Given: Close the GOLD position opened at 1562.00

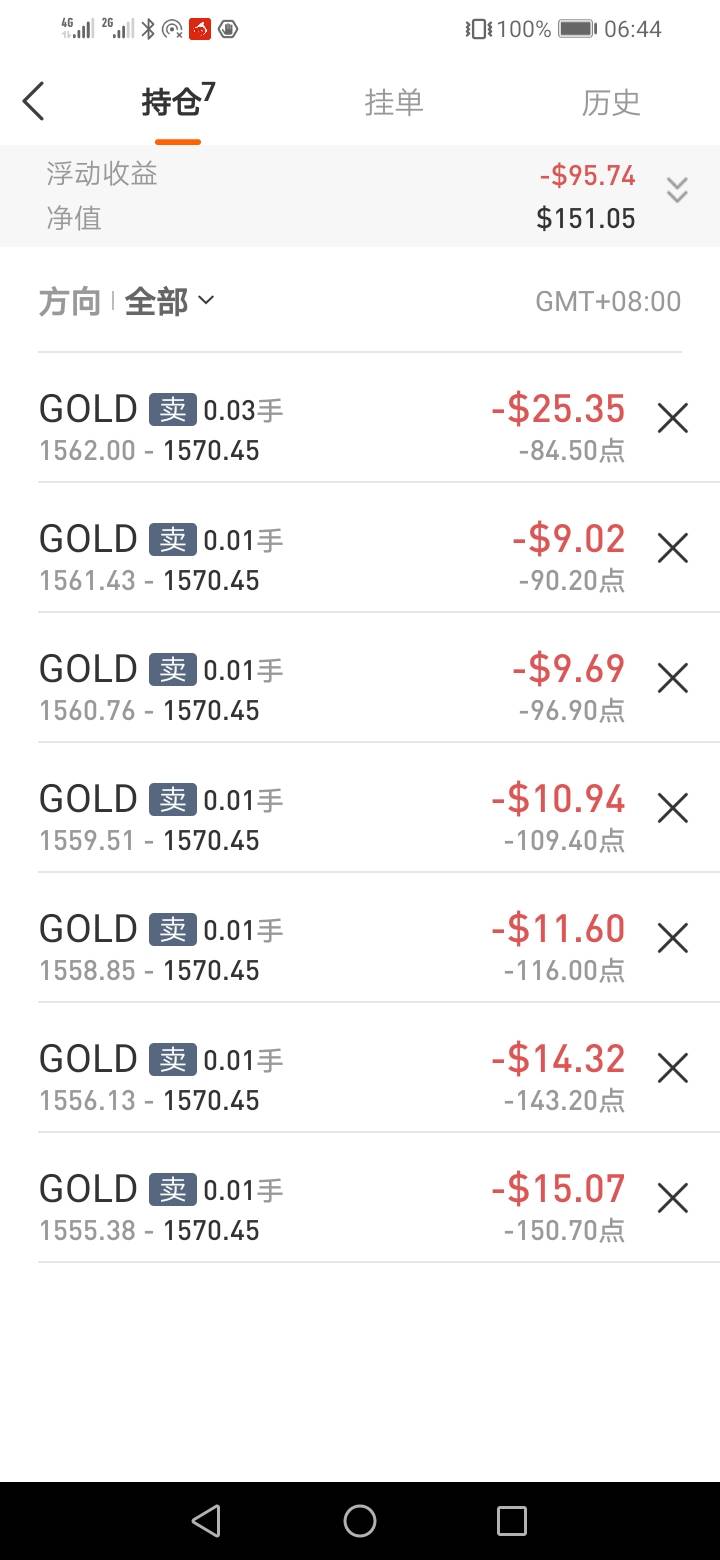Looking at the screenshot, I should coord(673,418).
